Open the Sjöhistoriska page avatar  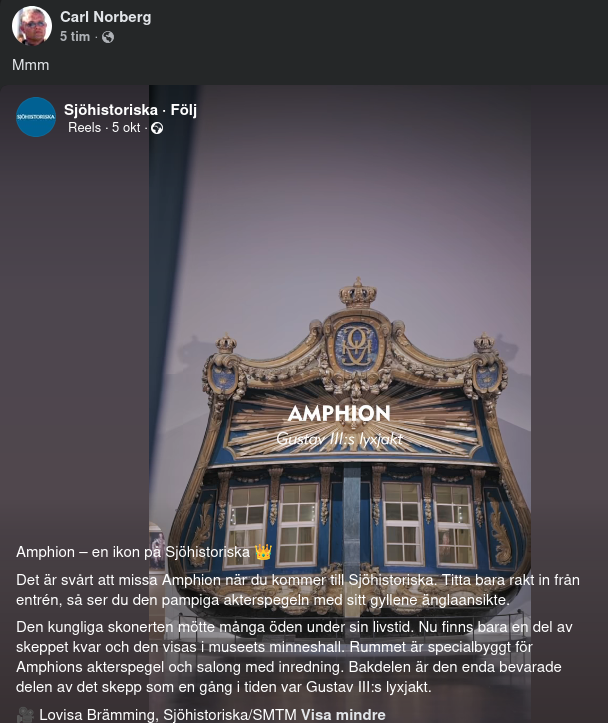click(36, 117)
